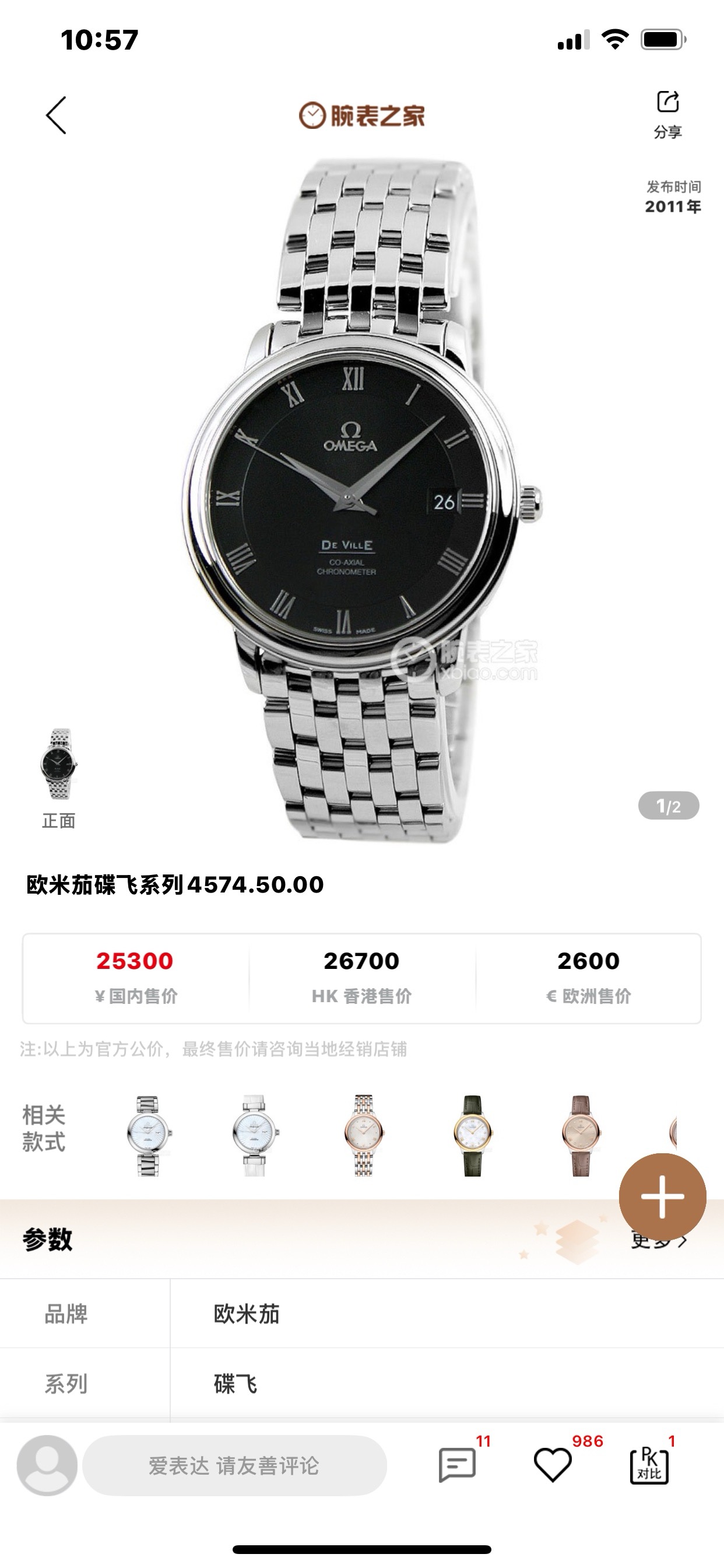Tap the profile avatar beside the comment box
Image resolution: width=724 pixels, height=1568 pixels.
coord(47,1465)
